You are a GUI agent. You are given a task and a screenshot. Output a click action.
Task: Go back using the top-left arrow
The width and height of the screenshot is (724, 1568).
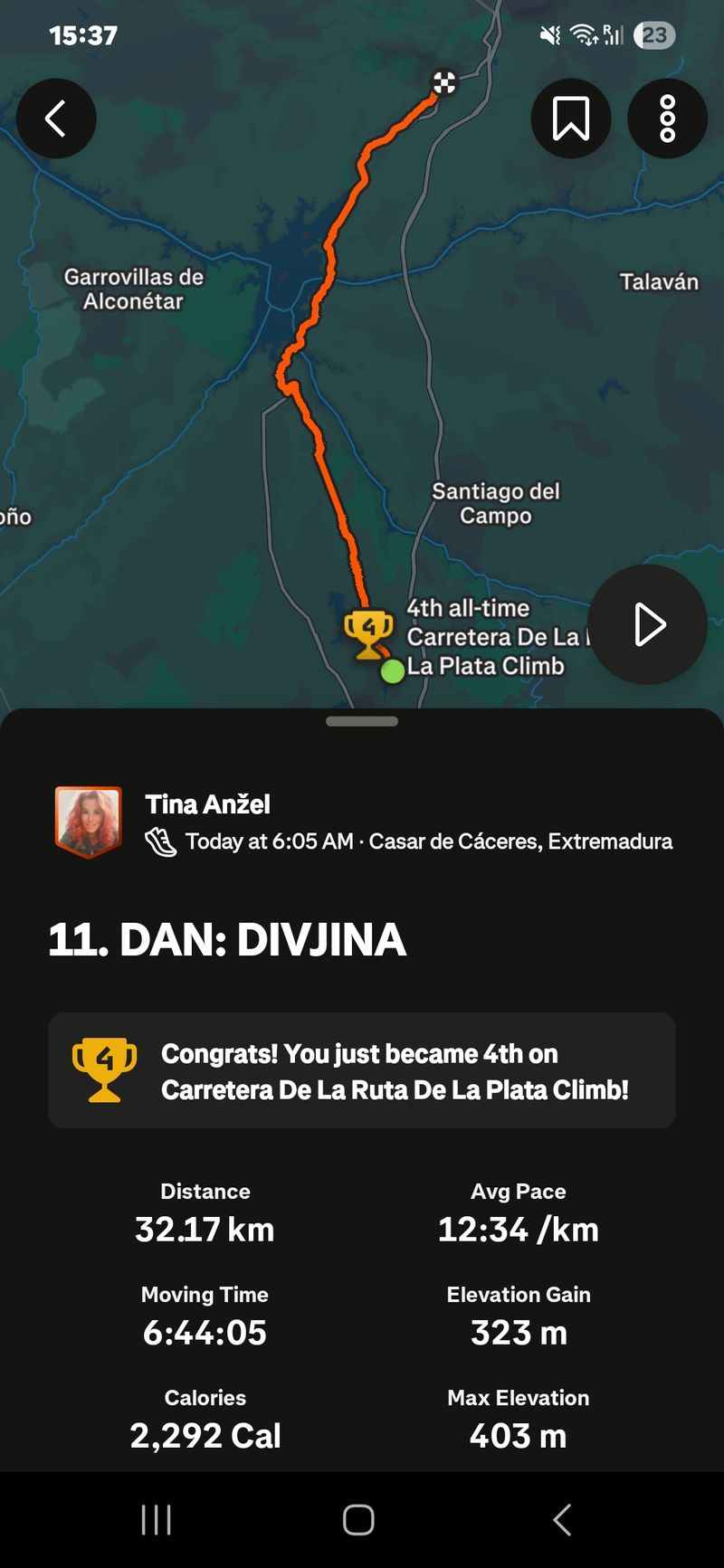click(x=56, y=119)
